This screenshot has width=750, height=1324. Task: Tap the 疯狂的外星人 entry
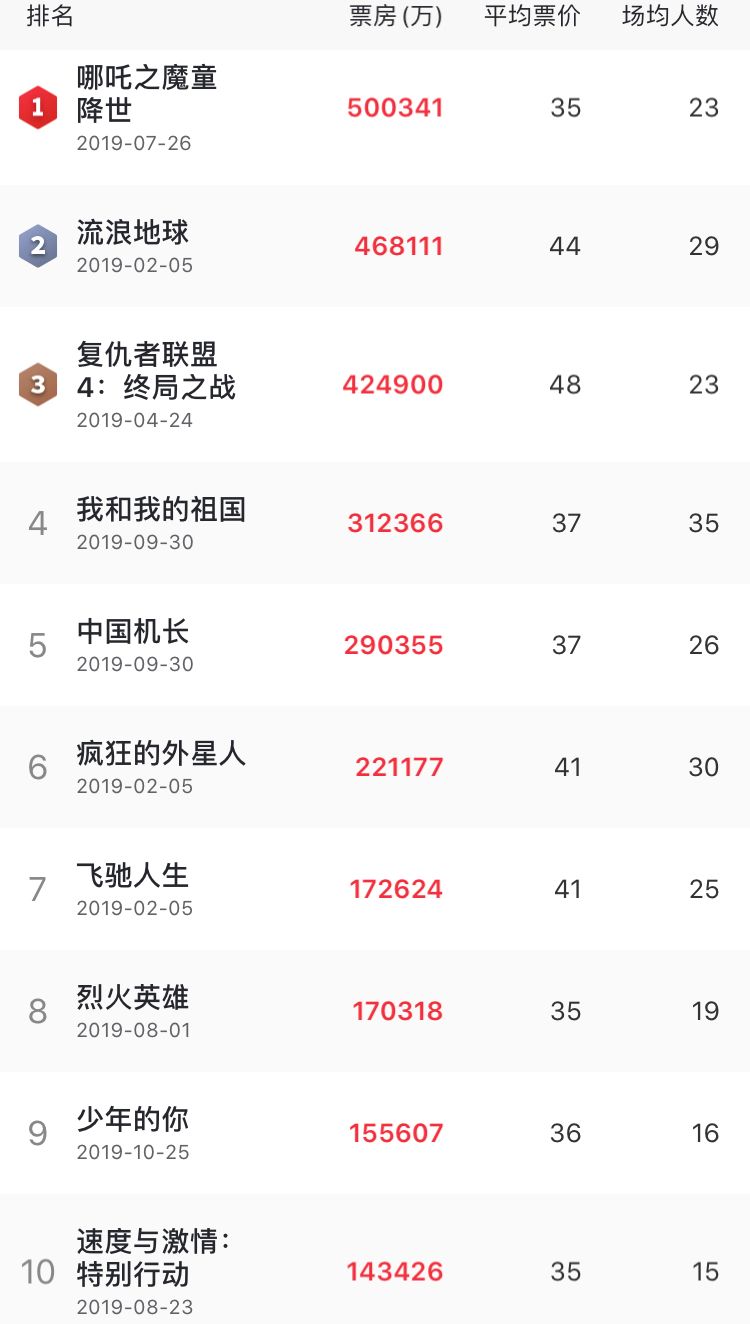tap(161, 754)
